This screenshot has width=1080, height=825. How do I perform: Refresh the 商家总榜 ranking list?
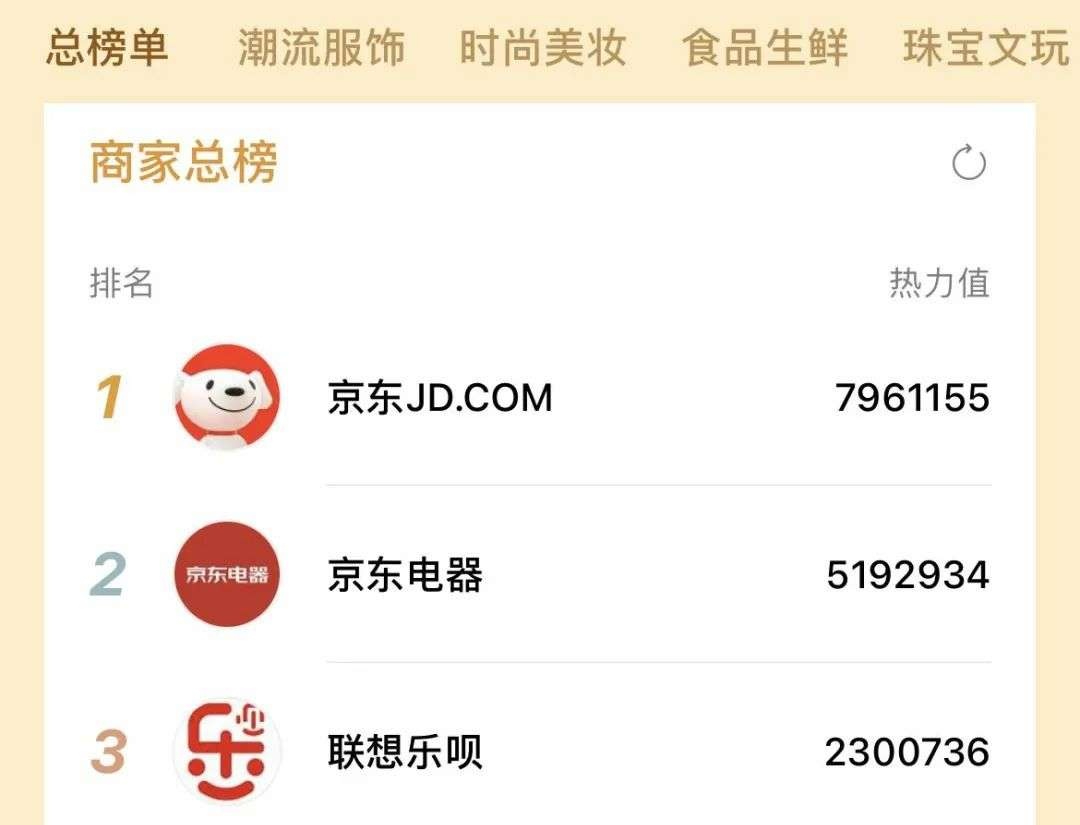click(968, 163)
